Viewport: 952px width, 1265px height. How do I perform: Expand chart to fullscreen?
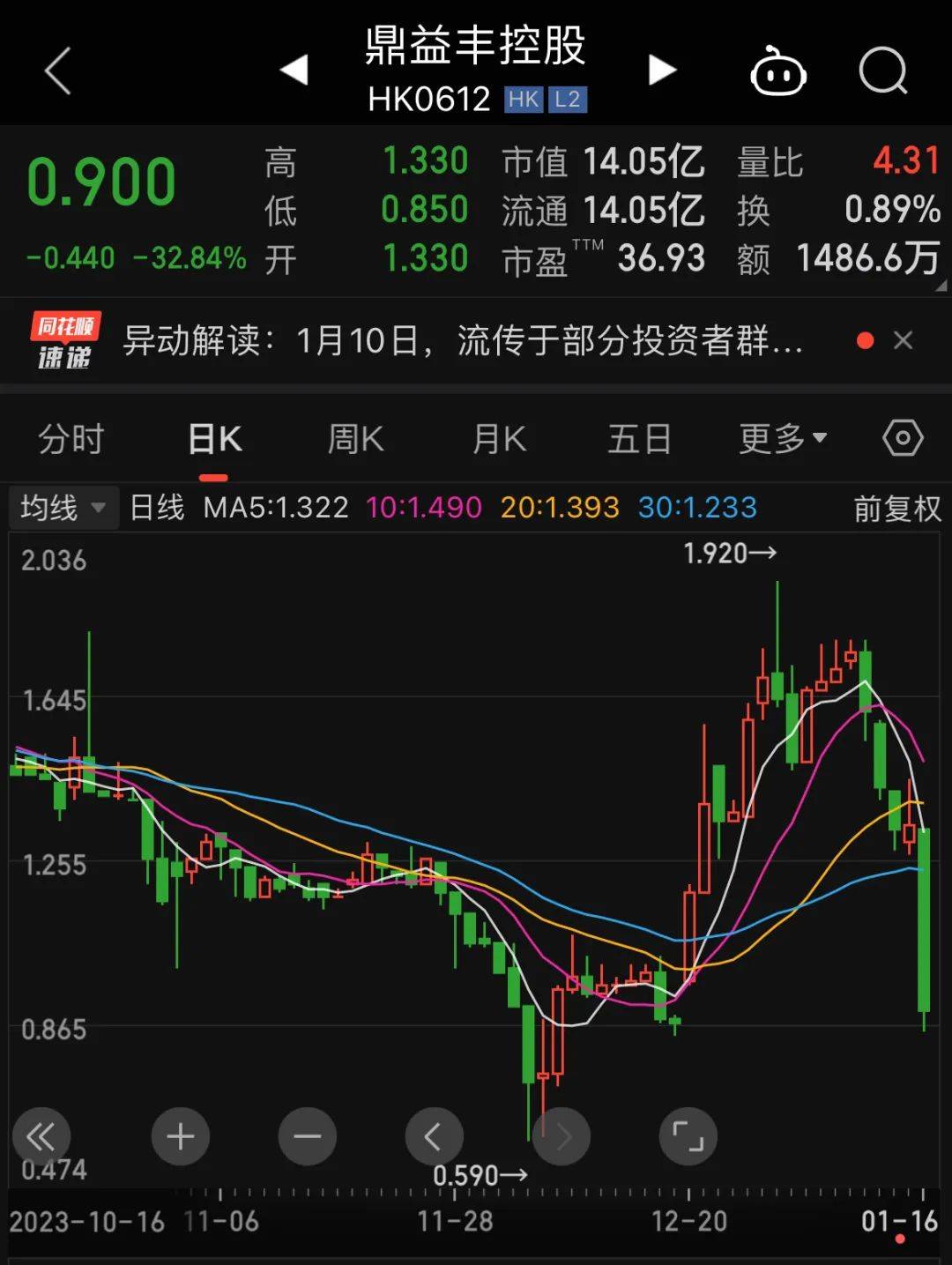[x=688, y=1136]
